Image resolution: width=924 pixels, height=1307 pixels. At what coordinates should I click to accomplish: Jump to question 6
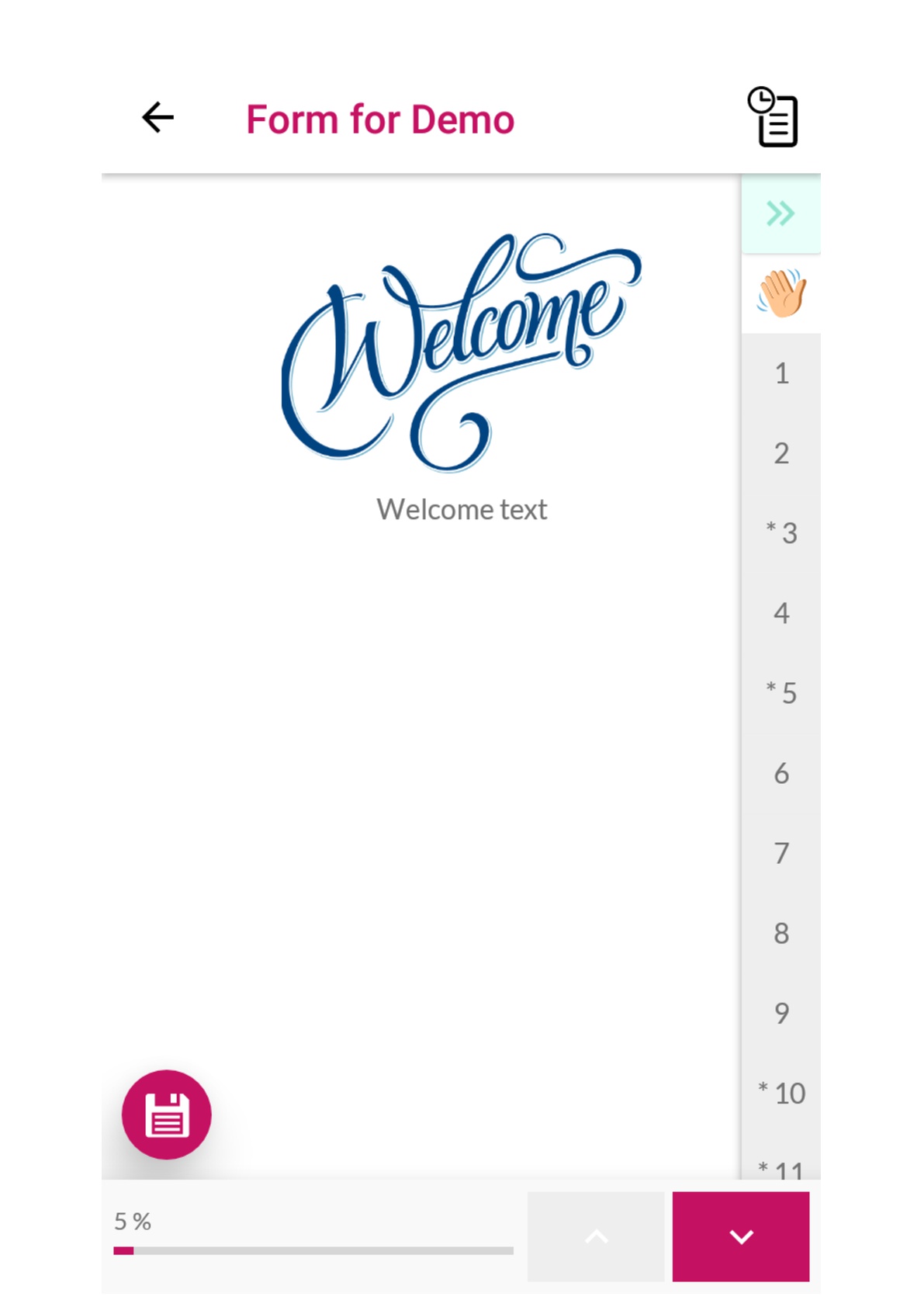pos(780,773)
